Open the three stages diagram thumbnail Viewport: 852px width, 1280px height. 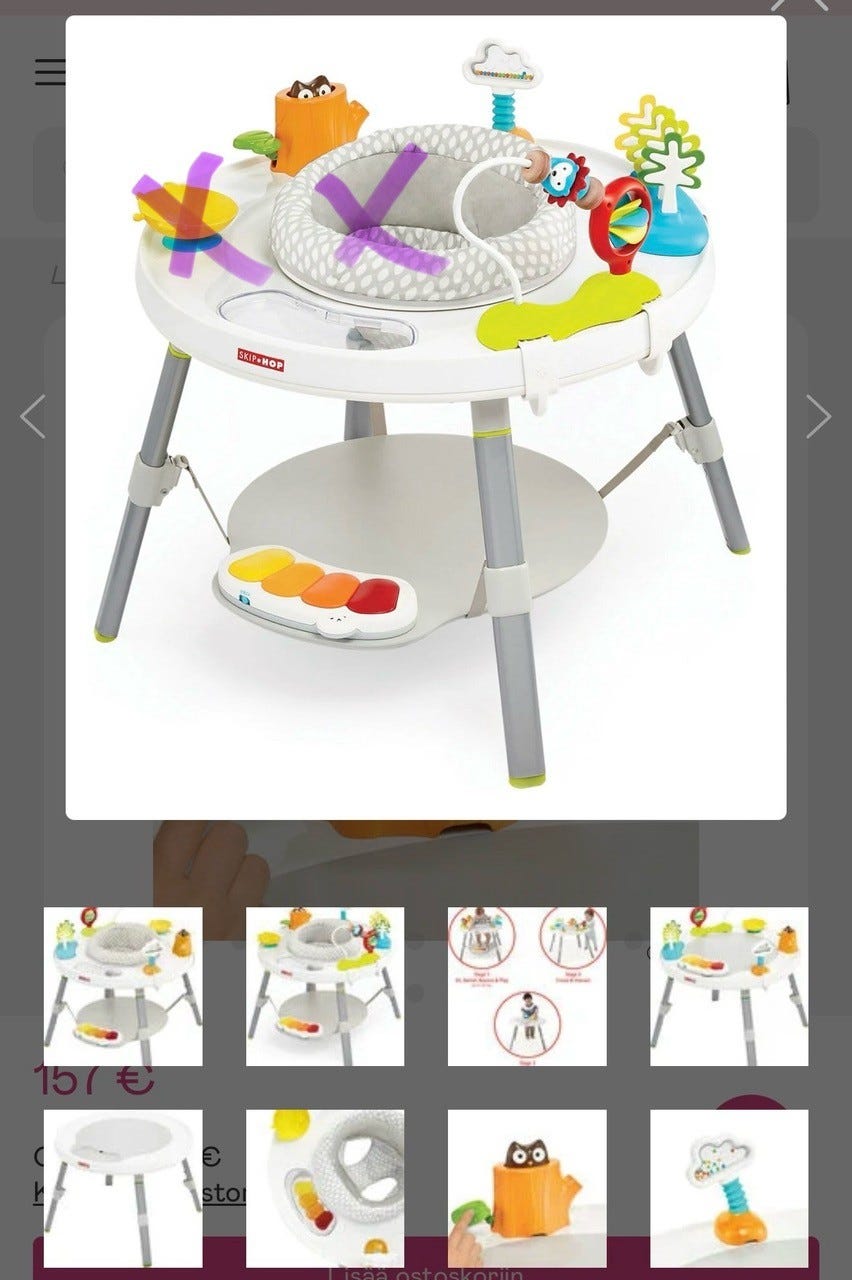(527, 986)
